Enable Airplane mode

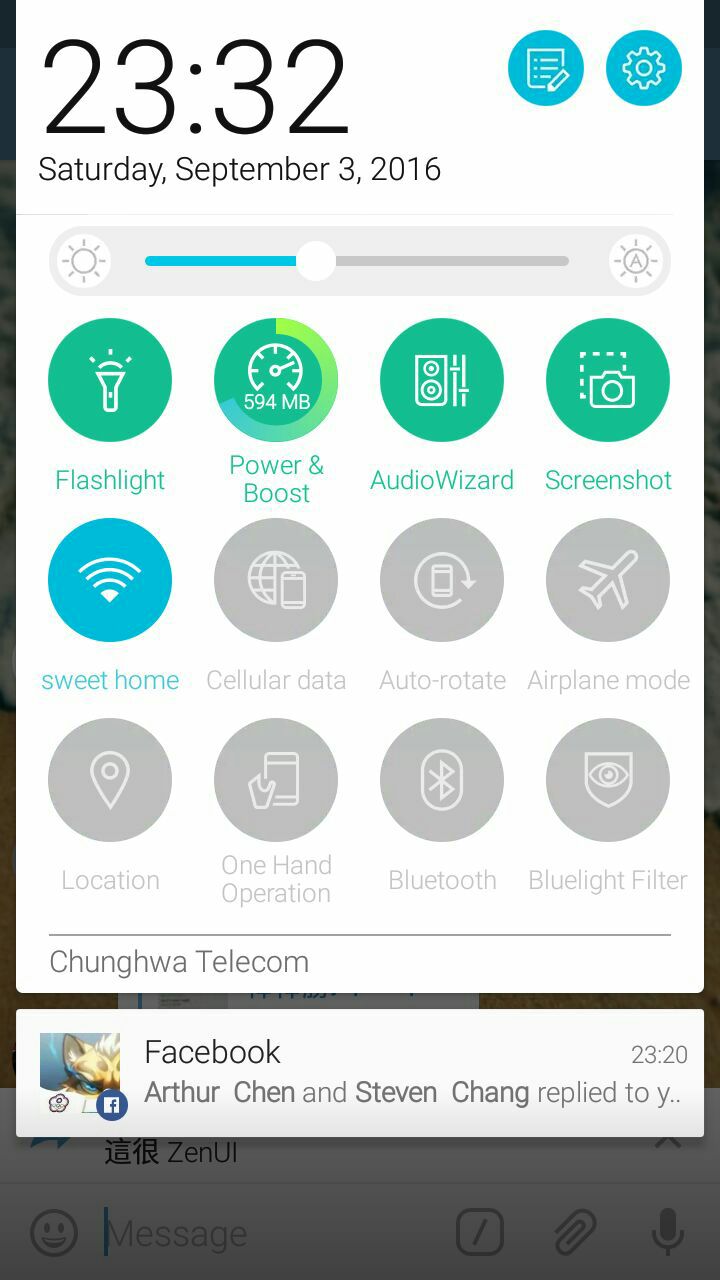pyautogui.click(x=608, y=580)
